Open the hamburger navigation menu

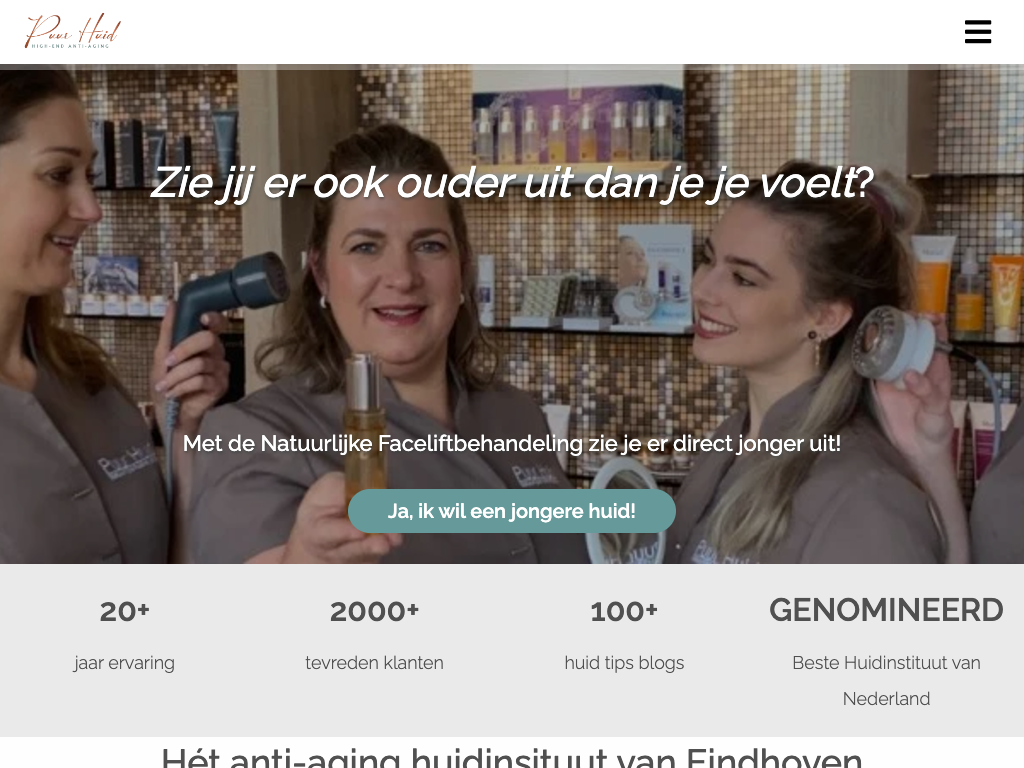click(x=977, y=32)
